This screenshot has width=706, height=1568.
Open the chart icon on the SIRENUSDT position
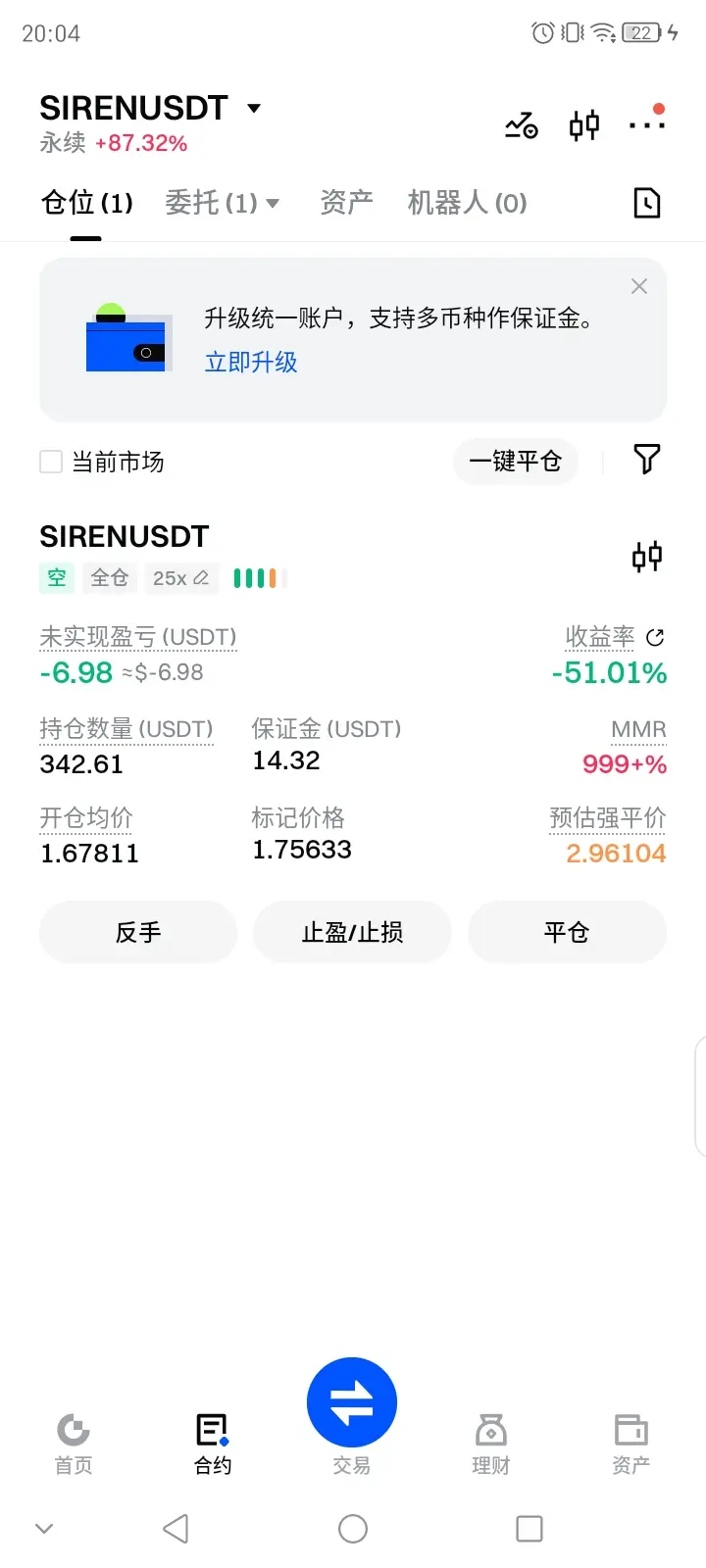(x=647, y=557)
